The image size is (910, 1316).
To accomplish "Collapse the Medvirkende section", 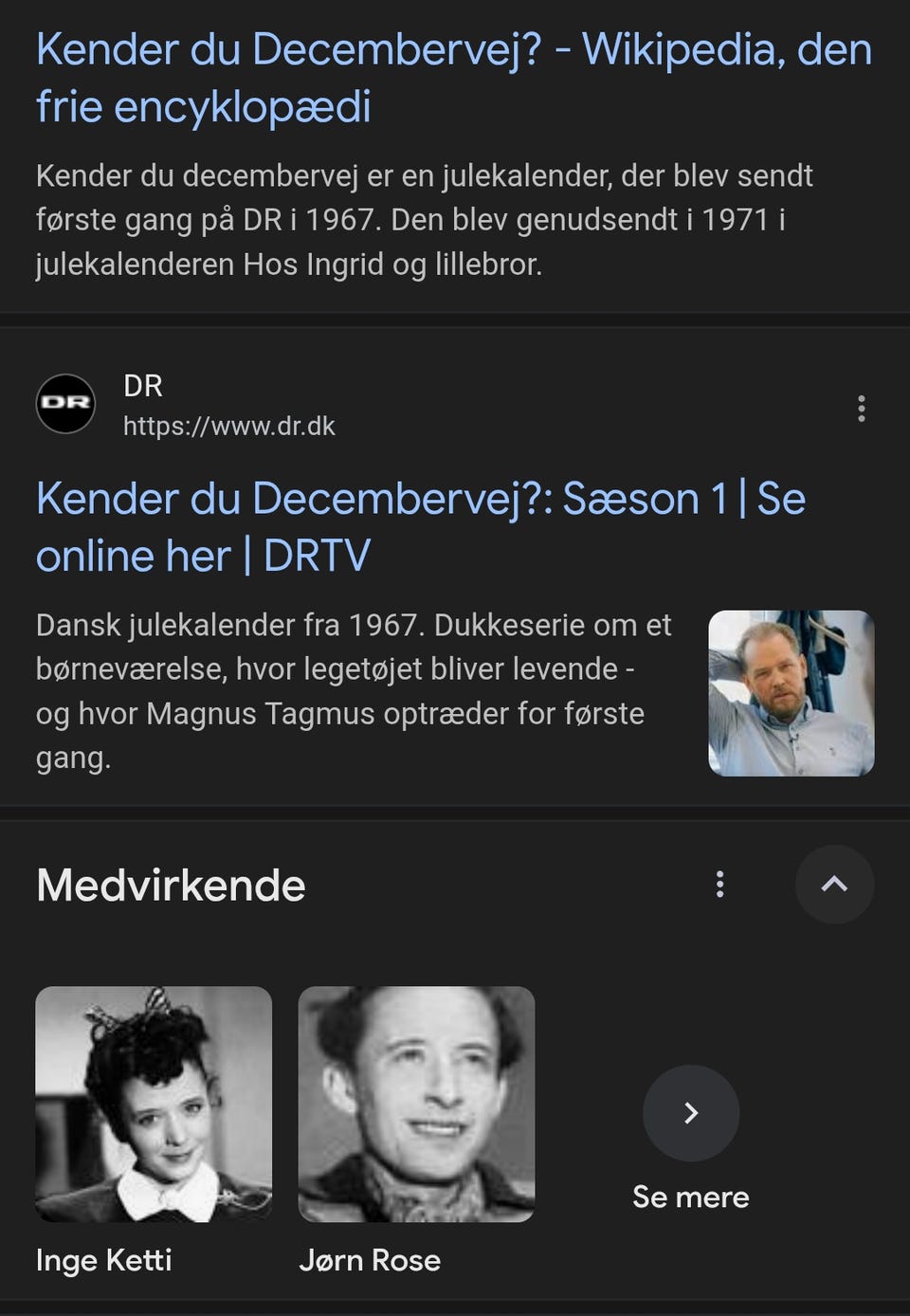I will 834,885.
